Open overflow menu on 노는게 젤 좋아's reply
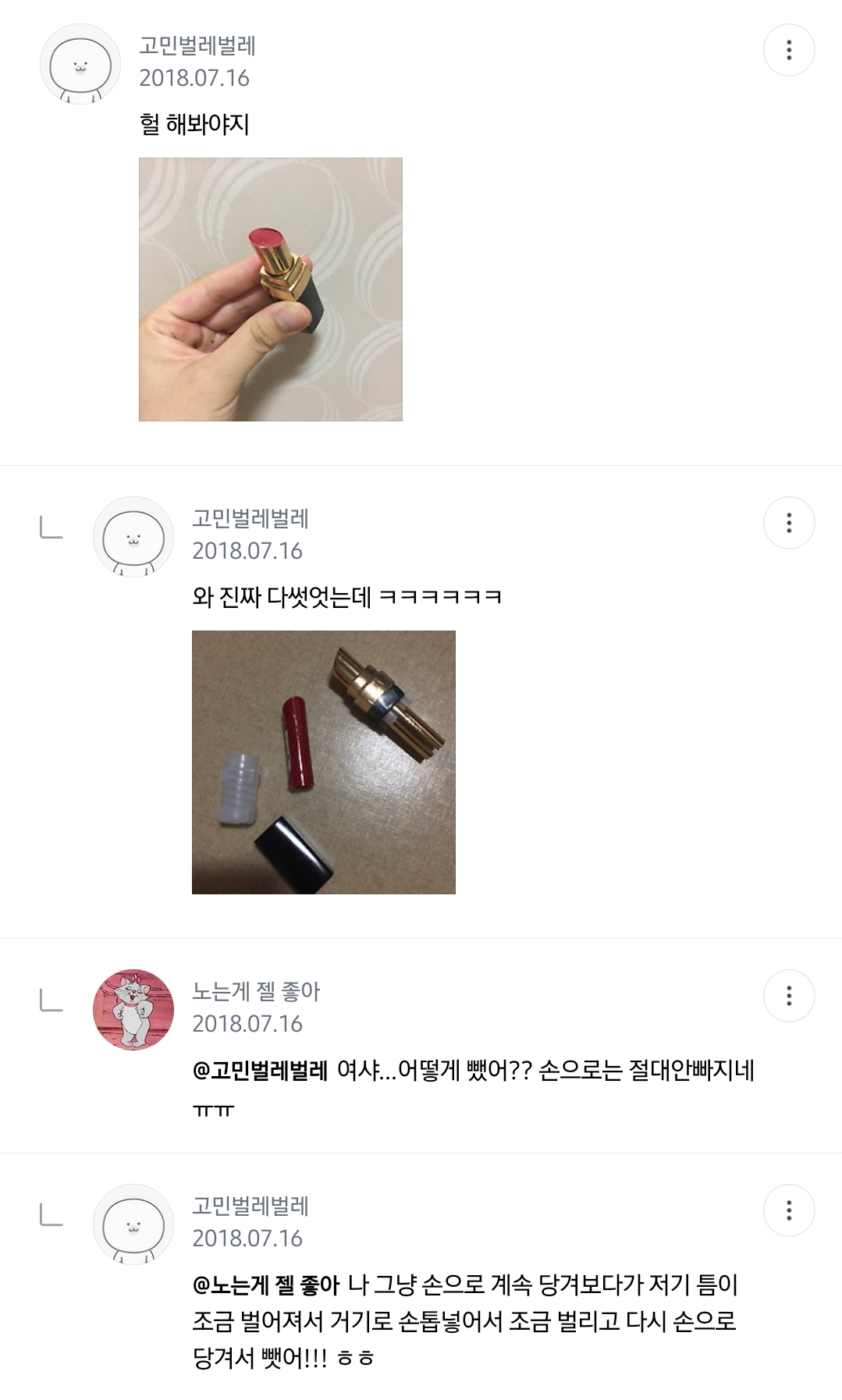 click(x=789, y=996)
